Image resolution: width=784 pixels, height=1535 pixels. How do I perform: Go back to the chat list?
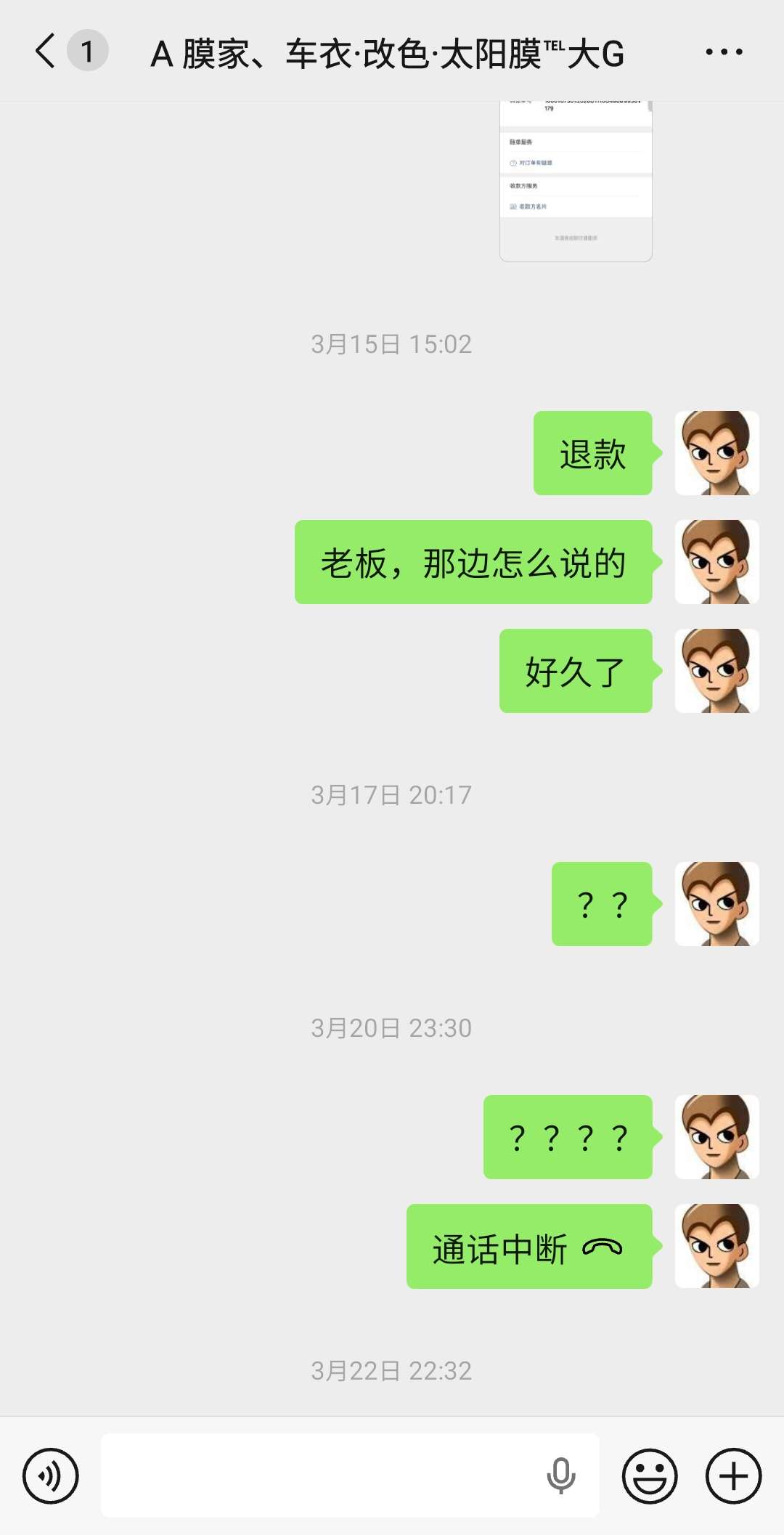pyautogui.click(x=46, y=52)
